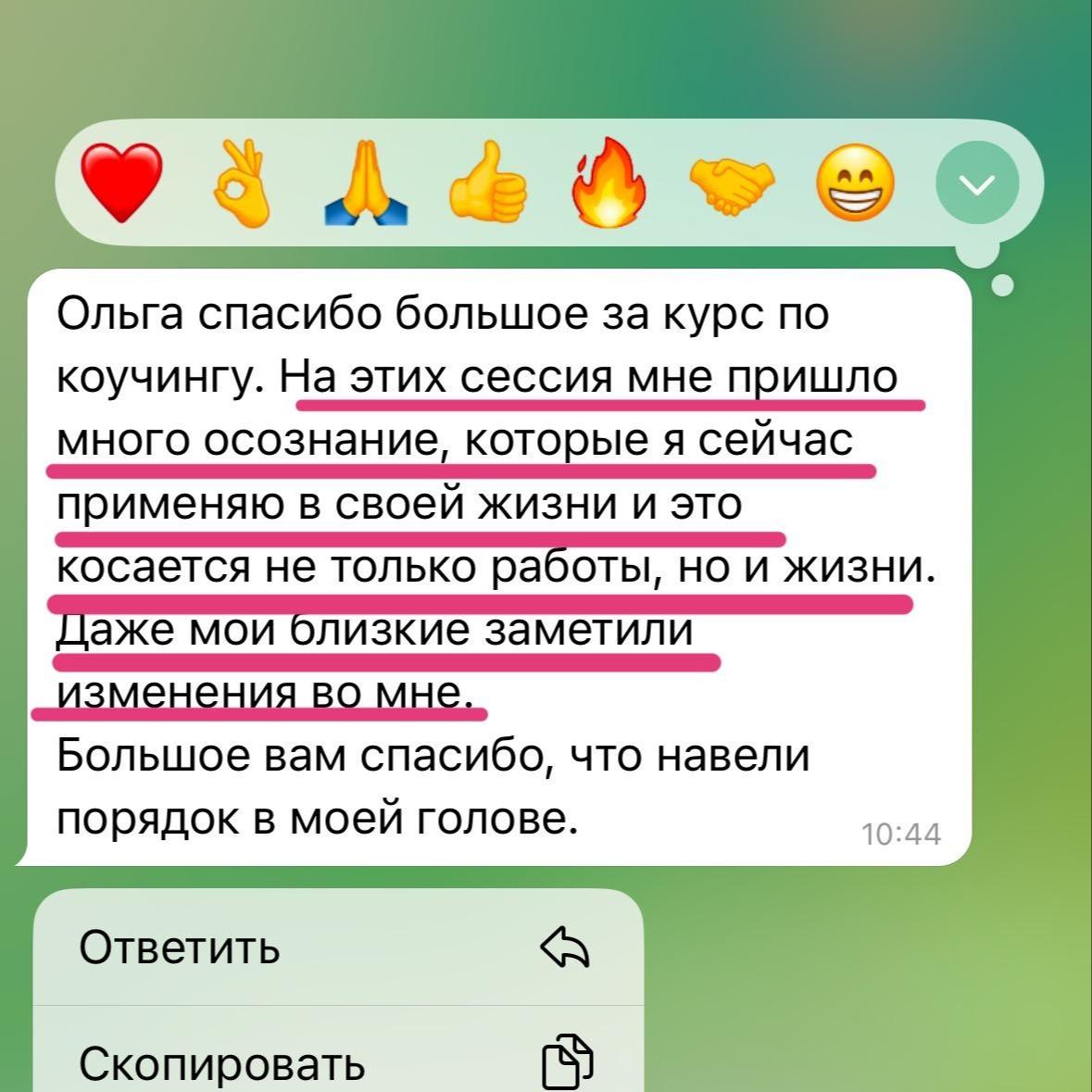React with the red heart emoji
This screenshot has width=1092, height=1092.
120,182
